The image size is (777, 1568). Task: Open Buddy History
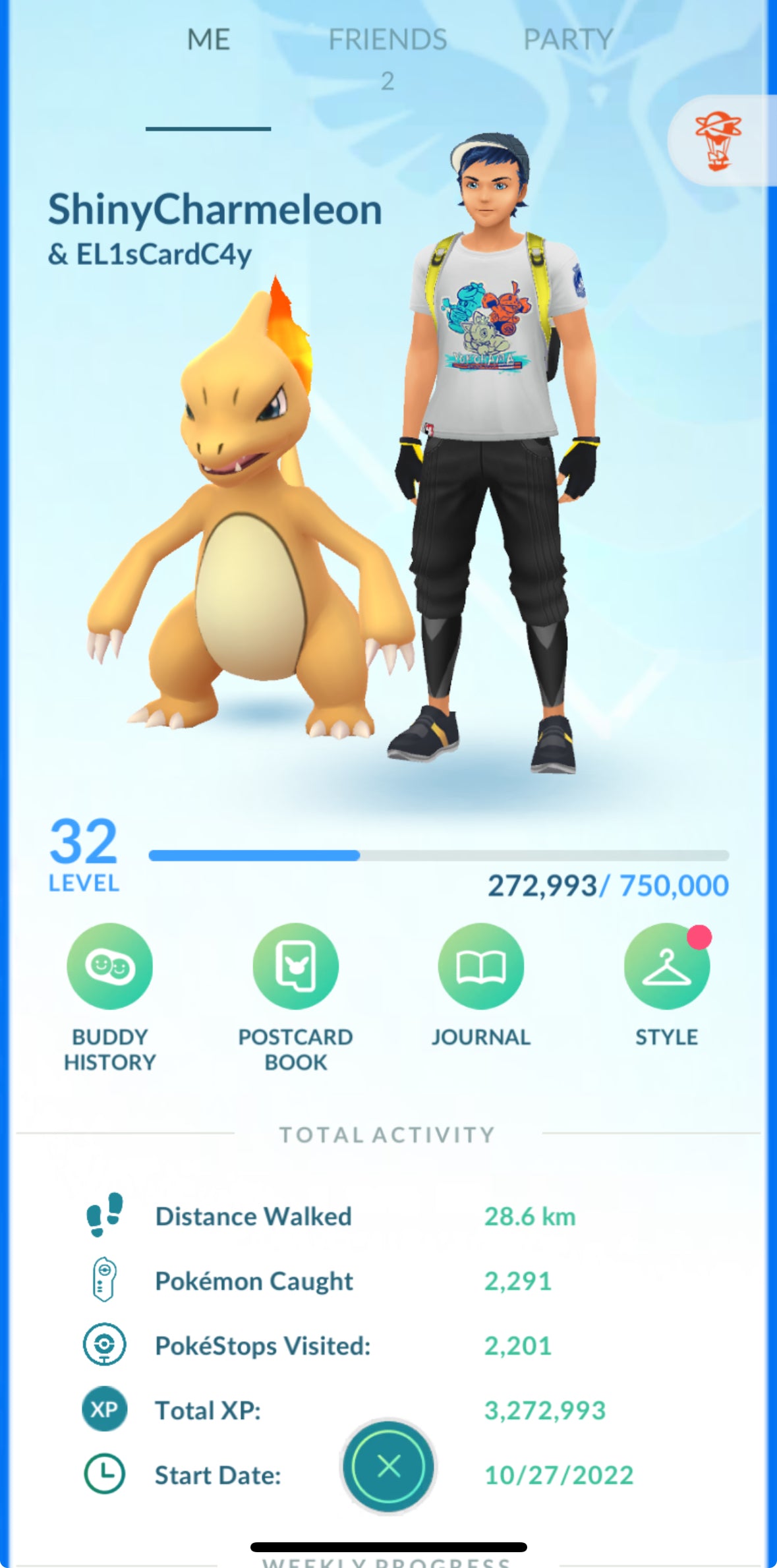click(x=109, y=966)
